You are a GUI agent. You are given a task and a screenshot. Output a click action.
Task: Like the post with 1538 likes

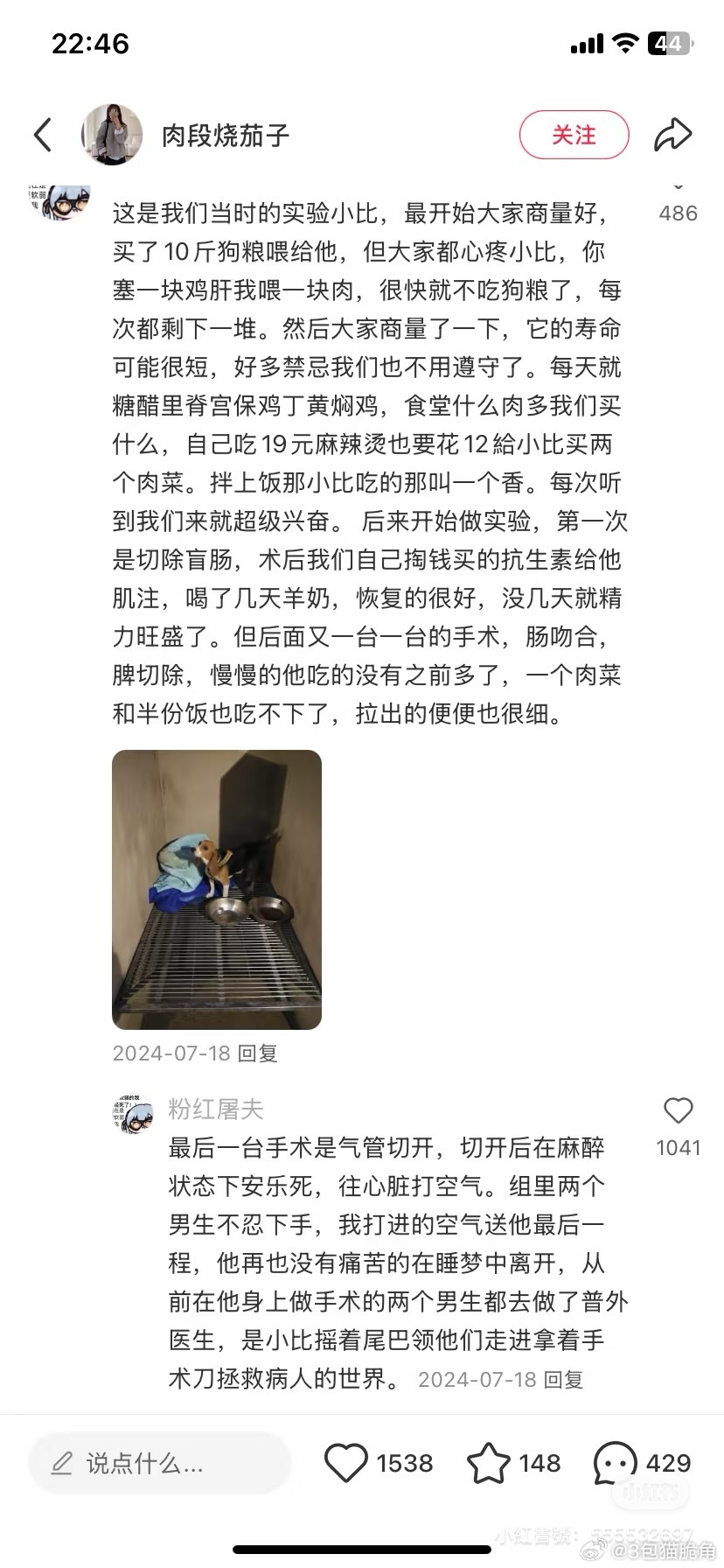[x=346, y=1463]
